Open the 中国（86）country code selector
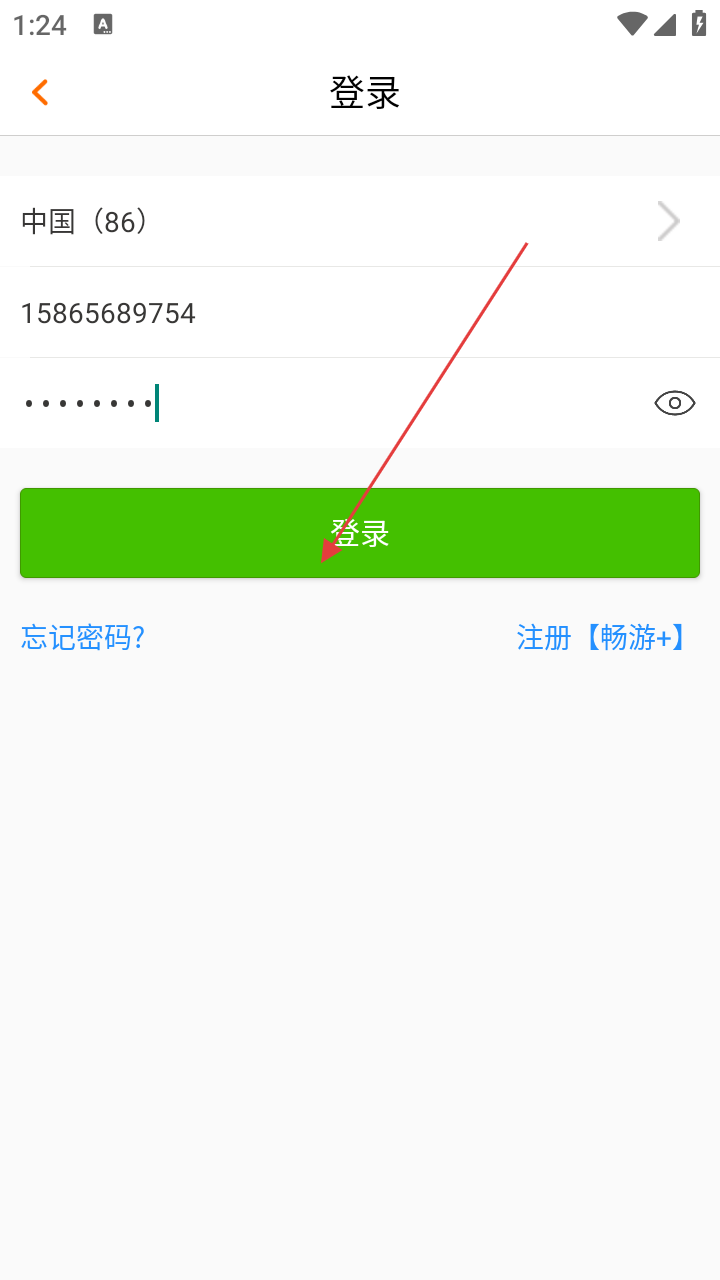Viewport: 720px width, 1280px height. click(x=360, y=221)
